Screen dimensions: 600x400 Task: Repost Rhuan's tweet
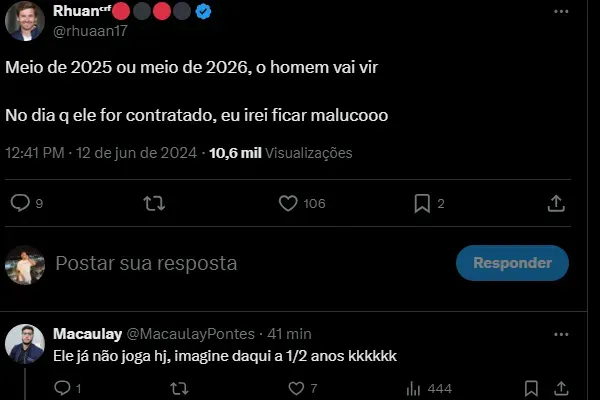154,203
